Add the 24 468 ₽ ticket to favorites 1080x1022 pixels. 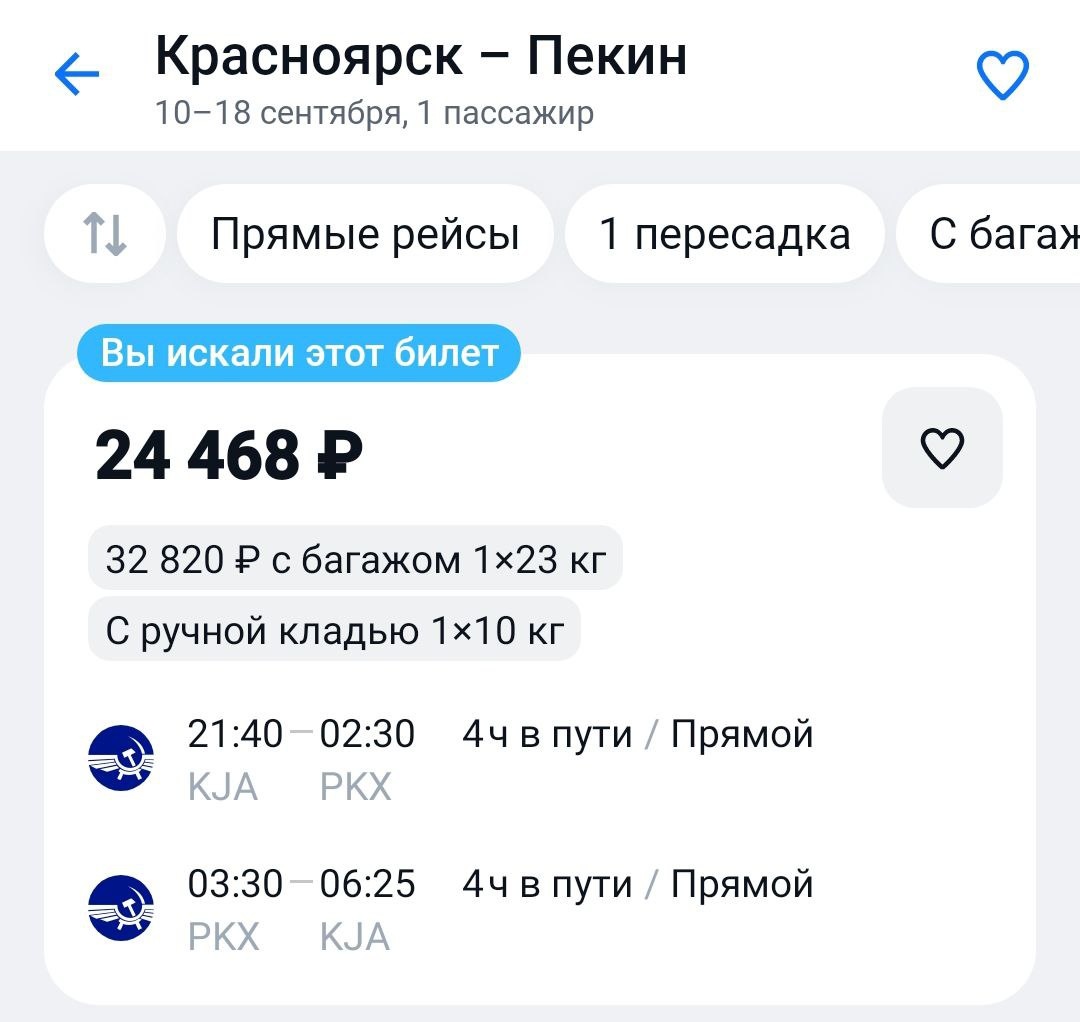[941, 448]
